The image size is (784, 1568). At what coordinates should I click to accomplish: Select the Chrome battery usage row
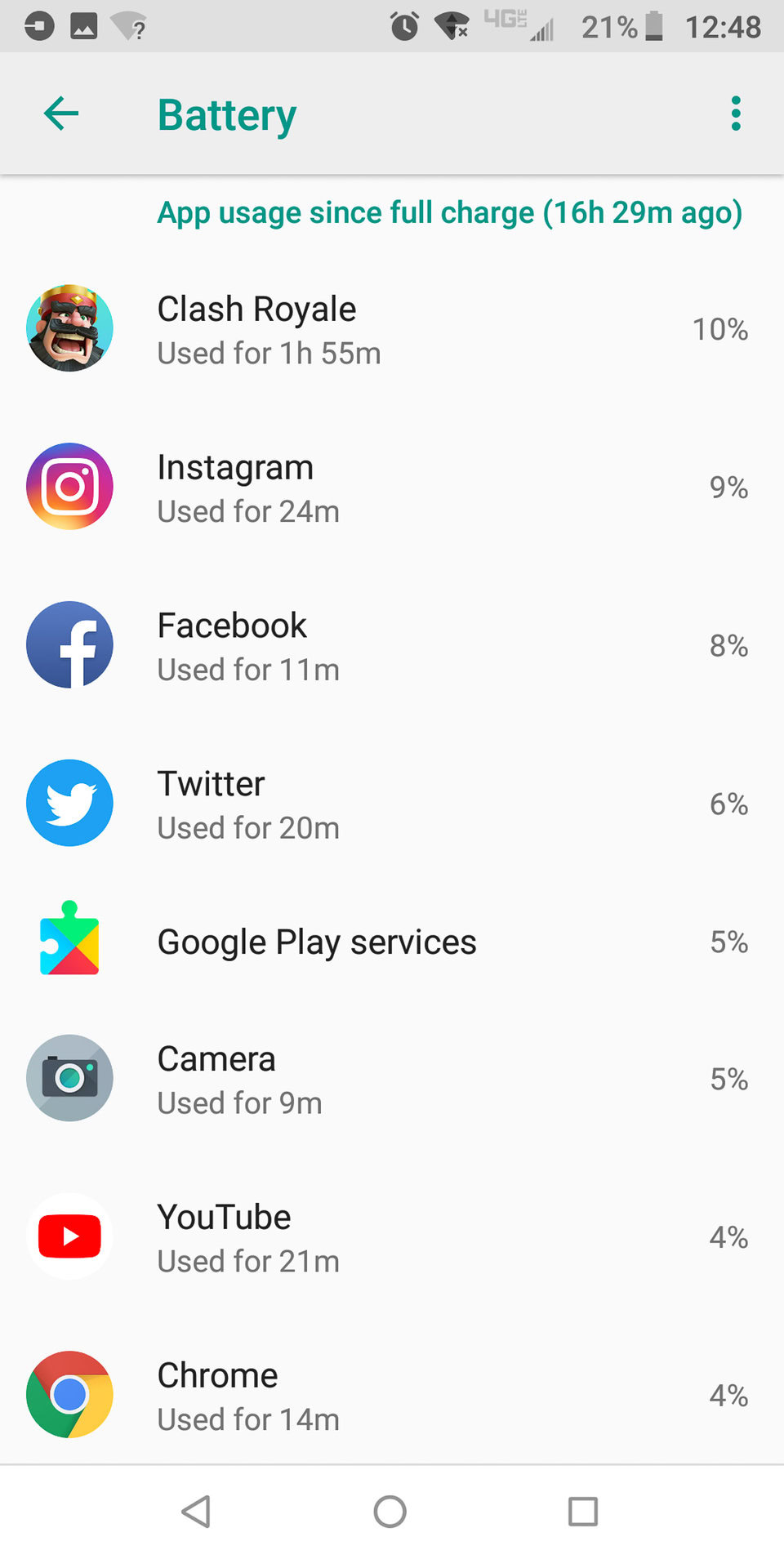(392, 1396)
